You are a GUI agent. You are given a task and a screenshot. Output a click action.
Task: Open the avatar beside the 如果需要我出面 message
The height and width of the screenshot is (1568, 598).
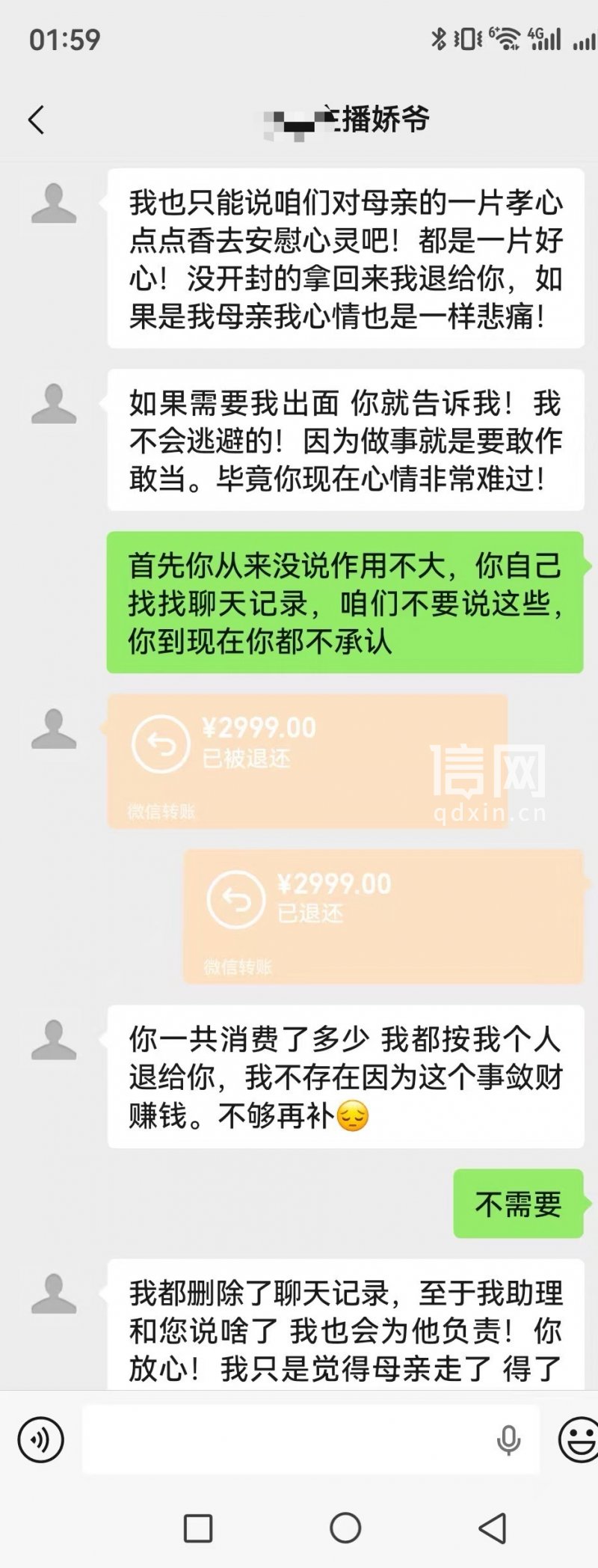[x=54, y=404]
